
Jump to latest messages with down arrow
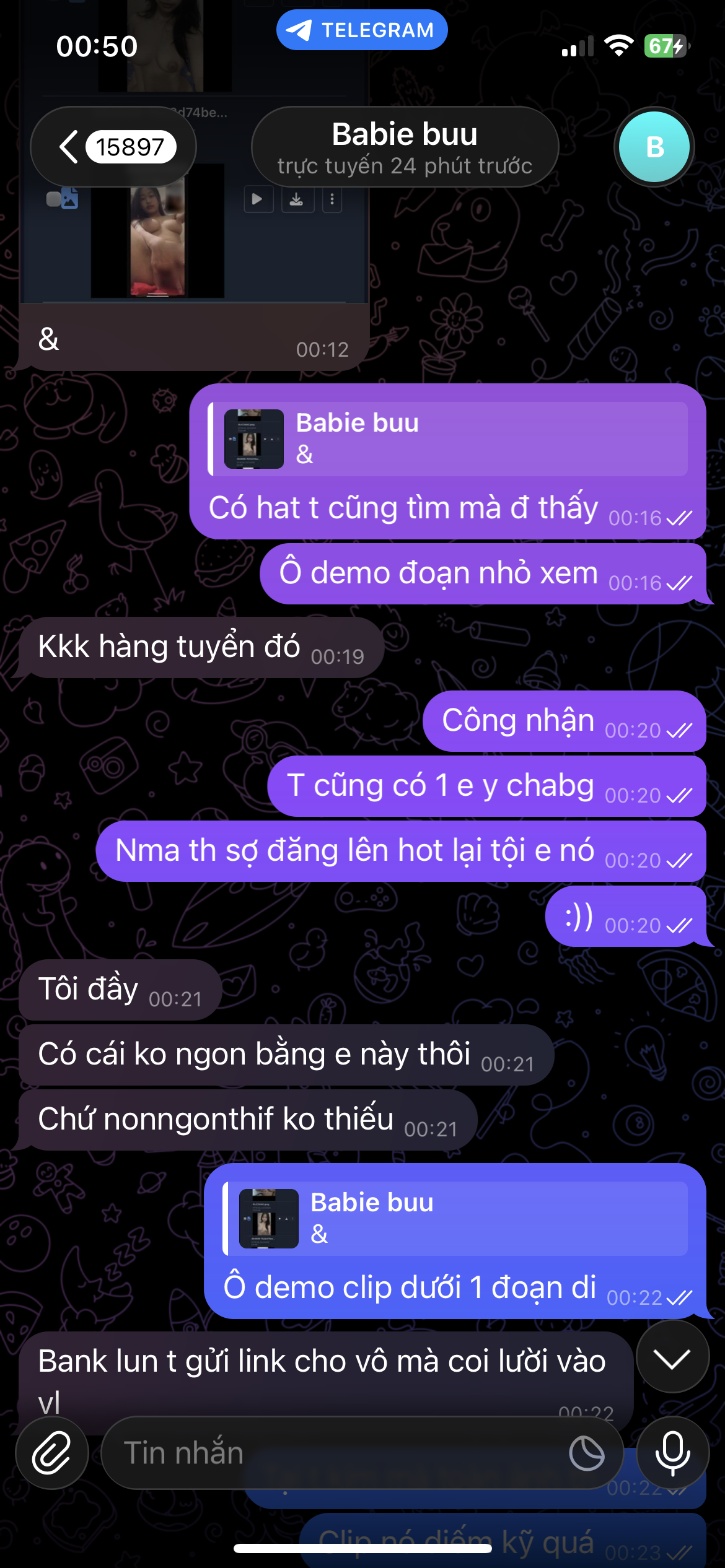[x=672, y=1357]
